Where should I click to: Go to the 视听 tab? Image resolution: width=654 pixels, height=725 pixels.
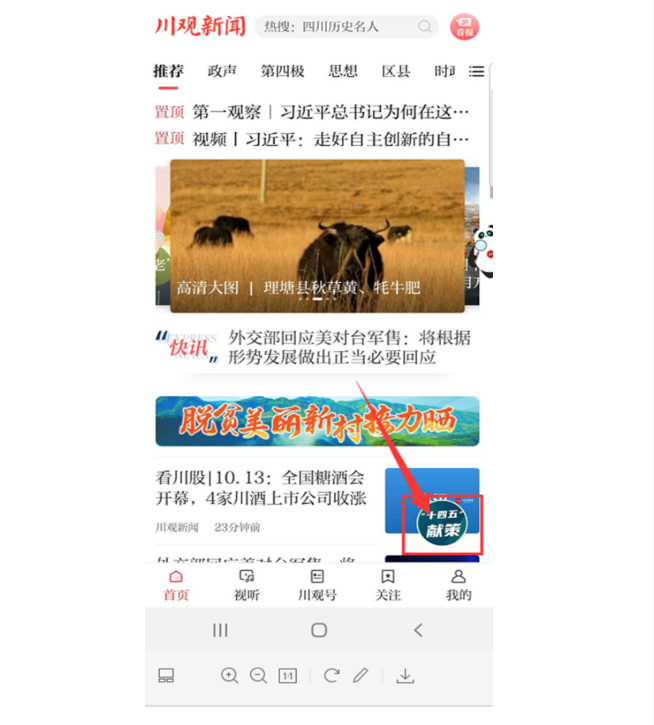coord(246,585)
